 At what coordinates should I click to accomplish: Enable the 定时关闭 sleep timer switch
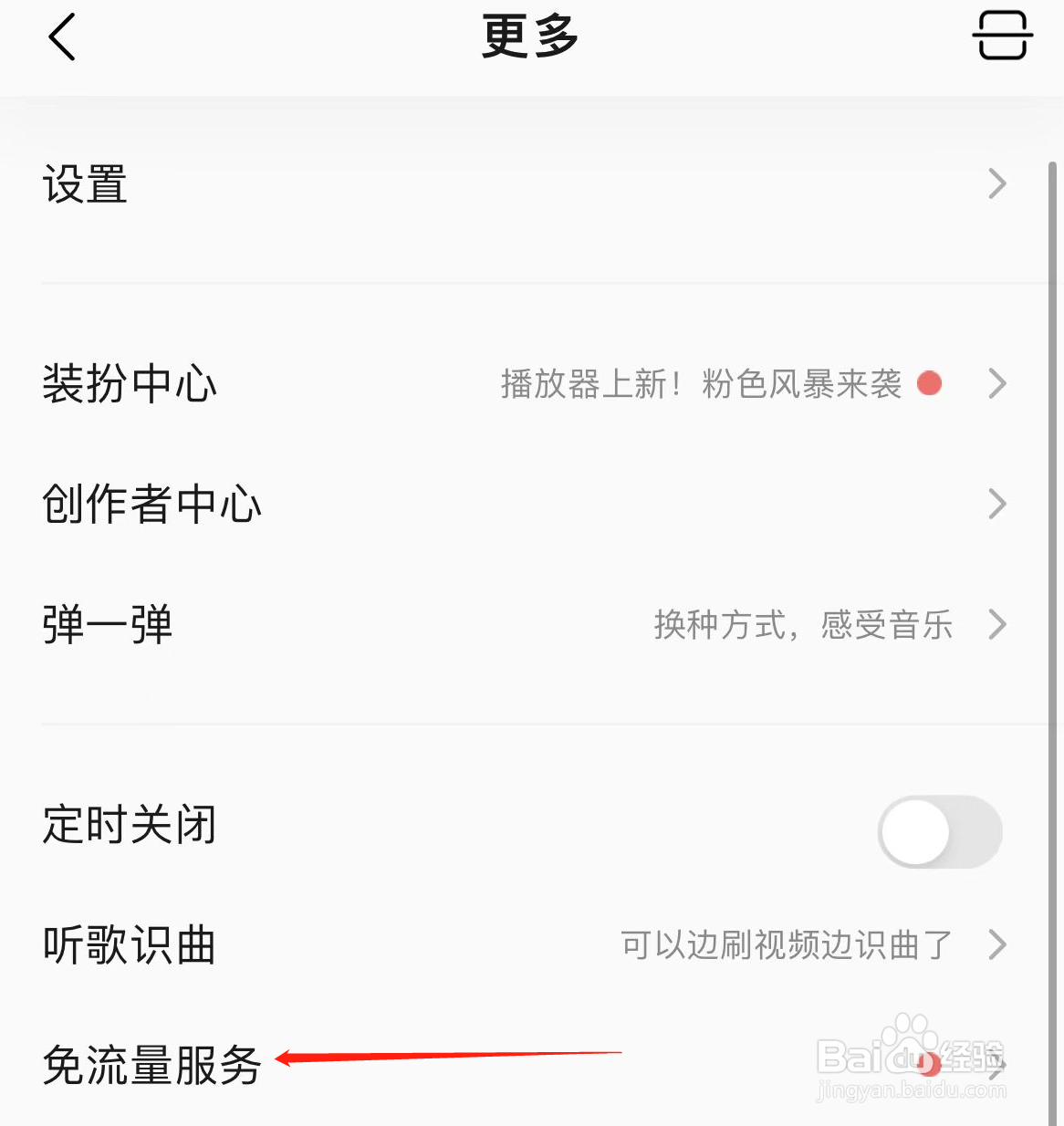939,831
